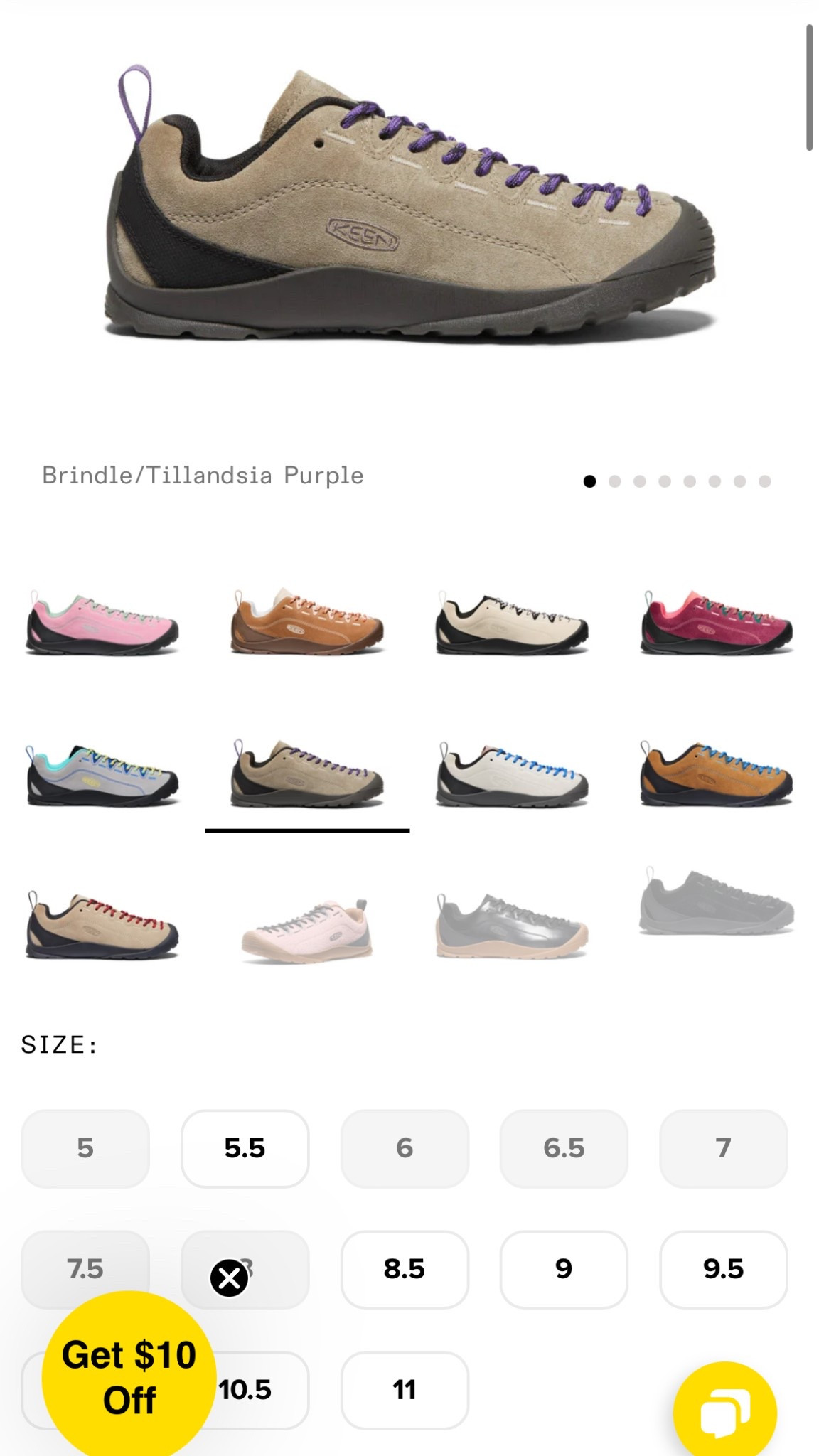
Task: Select size 9
Action: click(564, 1269)
